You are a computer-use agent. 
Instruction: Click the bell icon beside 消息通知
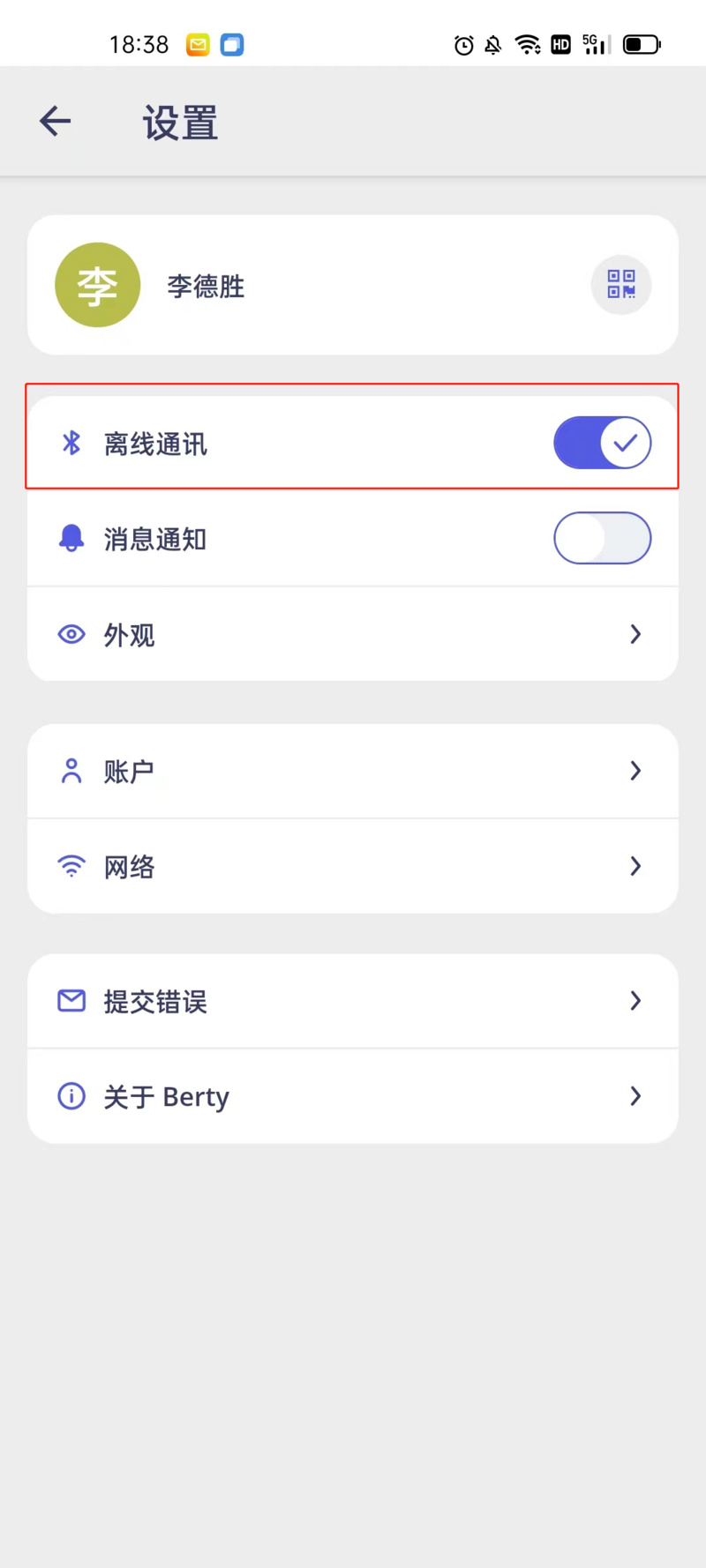click(x=71, y=538)
